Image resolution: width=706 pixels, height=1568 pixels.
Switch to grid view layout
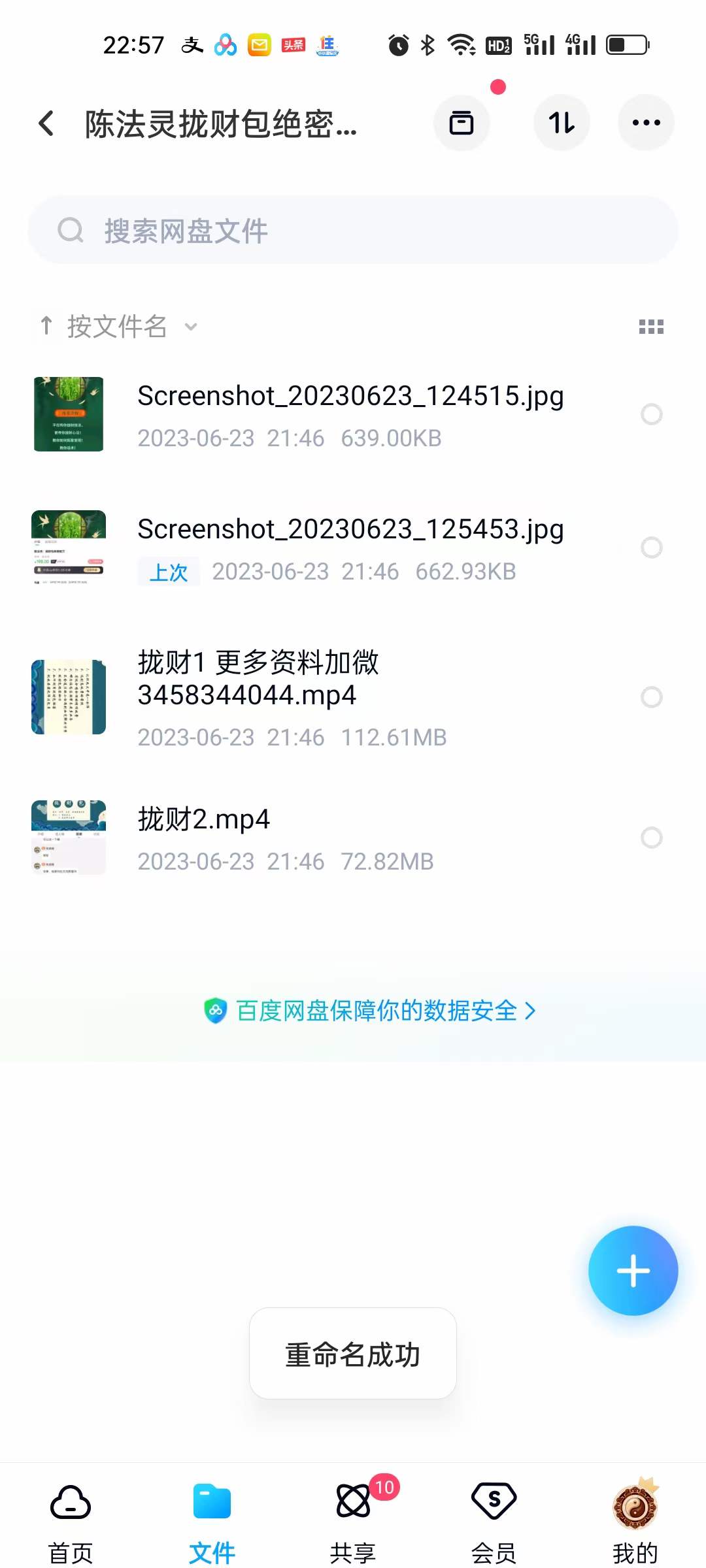pos(652,326)
